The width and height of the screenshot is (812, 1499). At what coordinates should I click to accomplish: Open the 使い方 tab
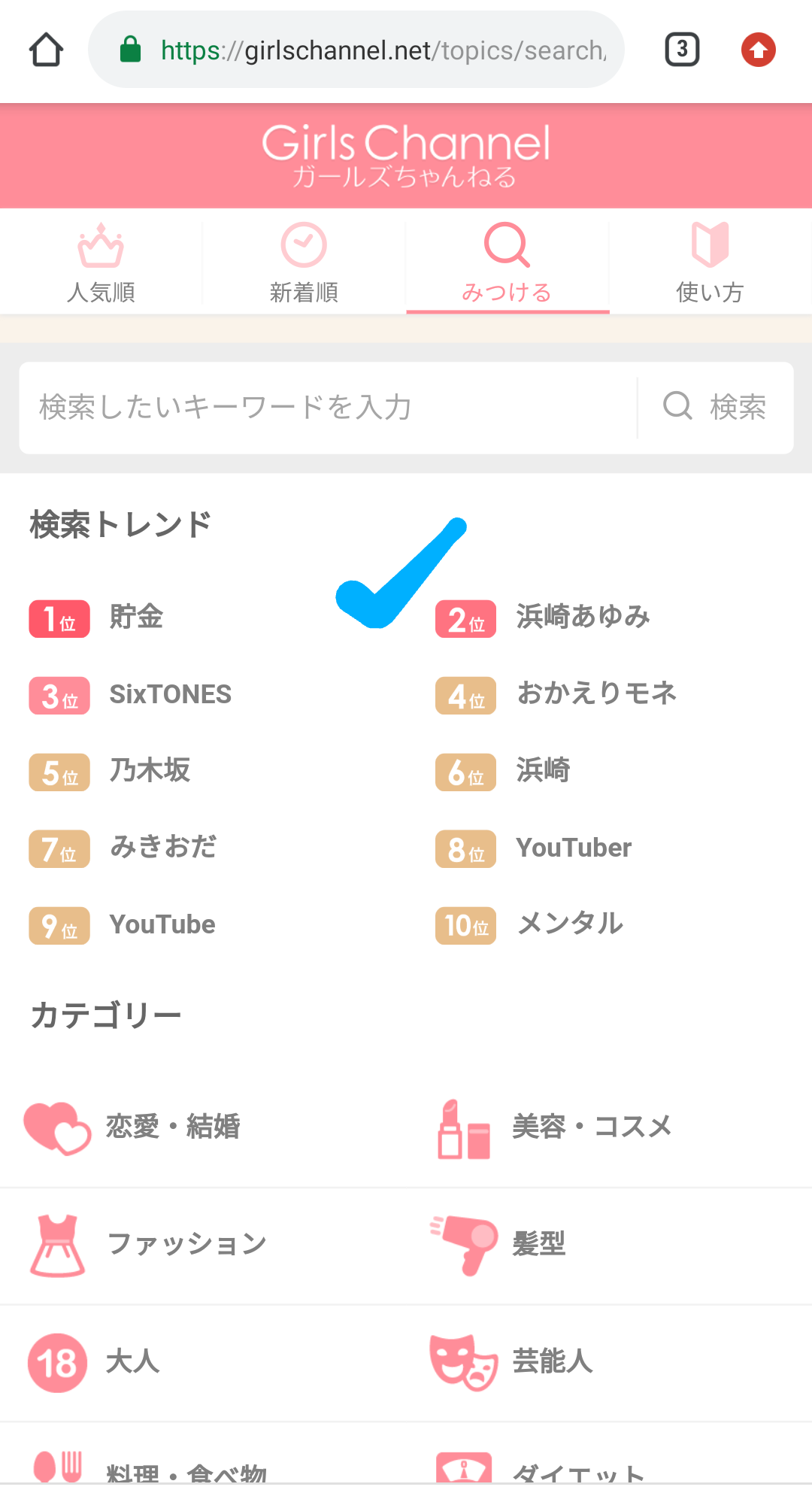coord(710,262)
